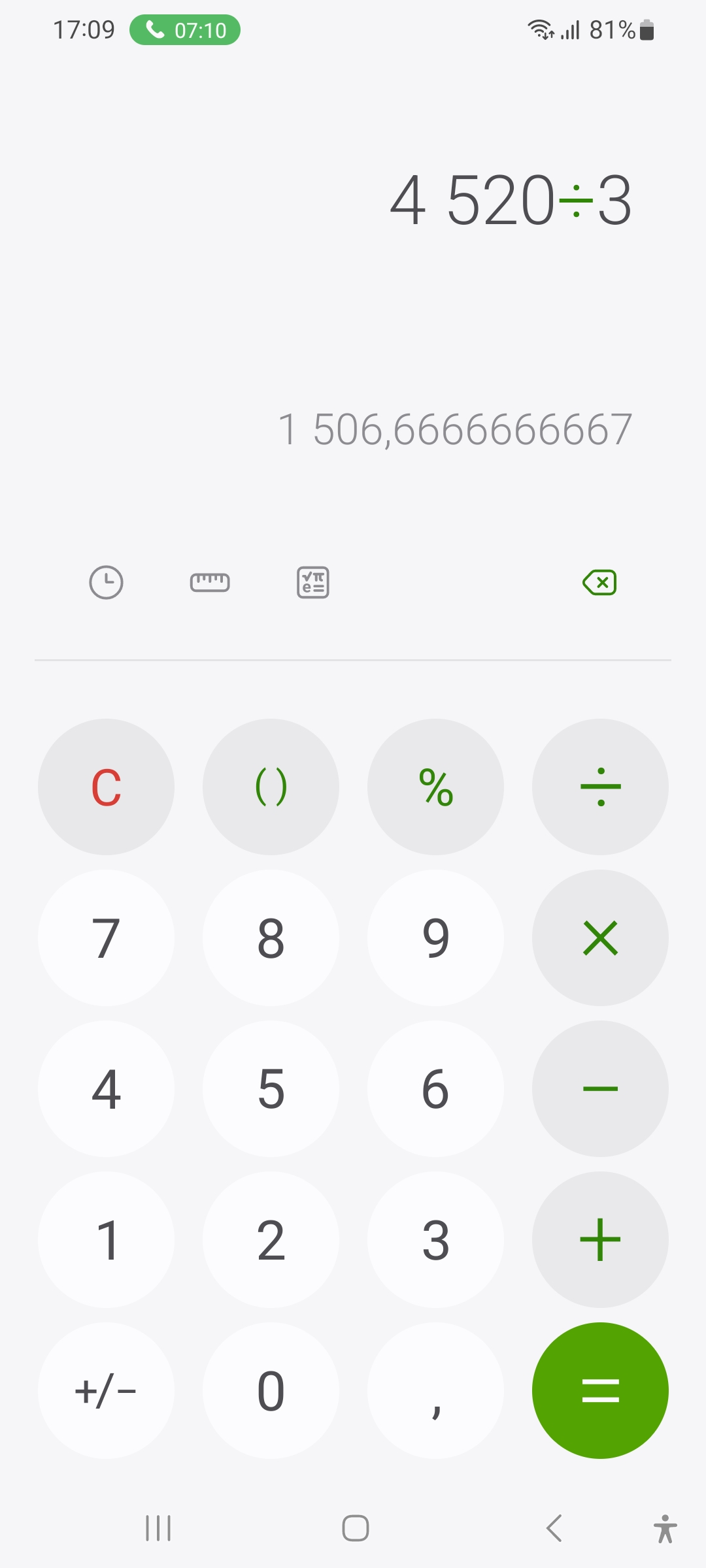Select the division operator key

pyautogui.click(x=600, y=787)
